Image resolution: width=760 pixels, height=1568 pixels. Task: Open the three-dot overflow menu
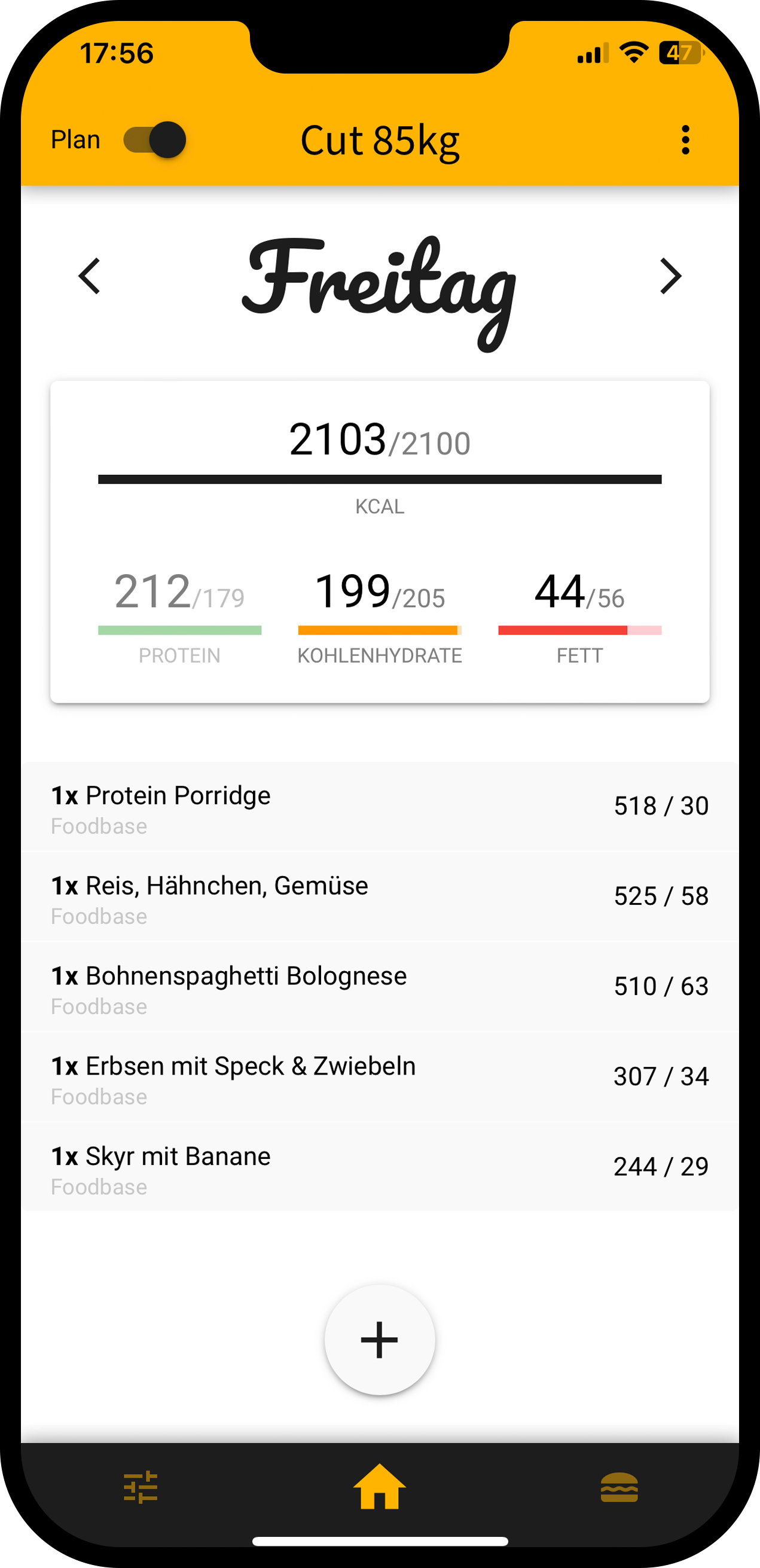[685, 140]
